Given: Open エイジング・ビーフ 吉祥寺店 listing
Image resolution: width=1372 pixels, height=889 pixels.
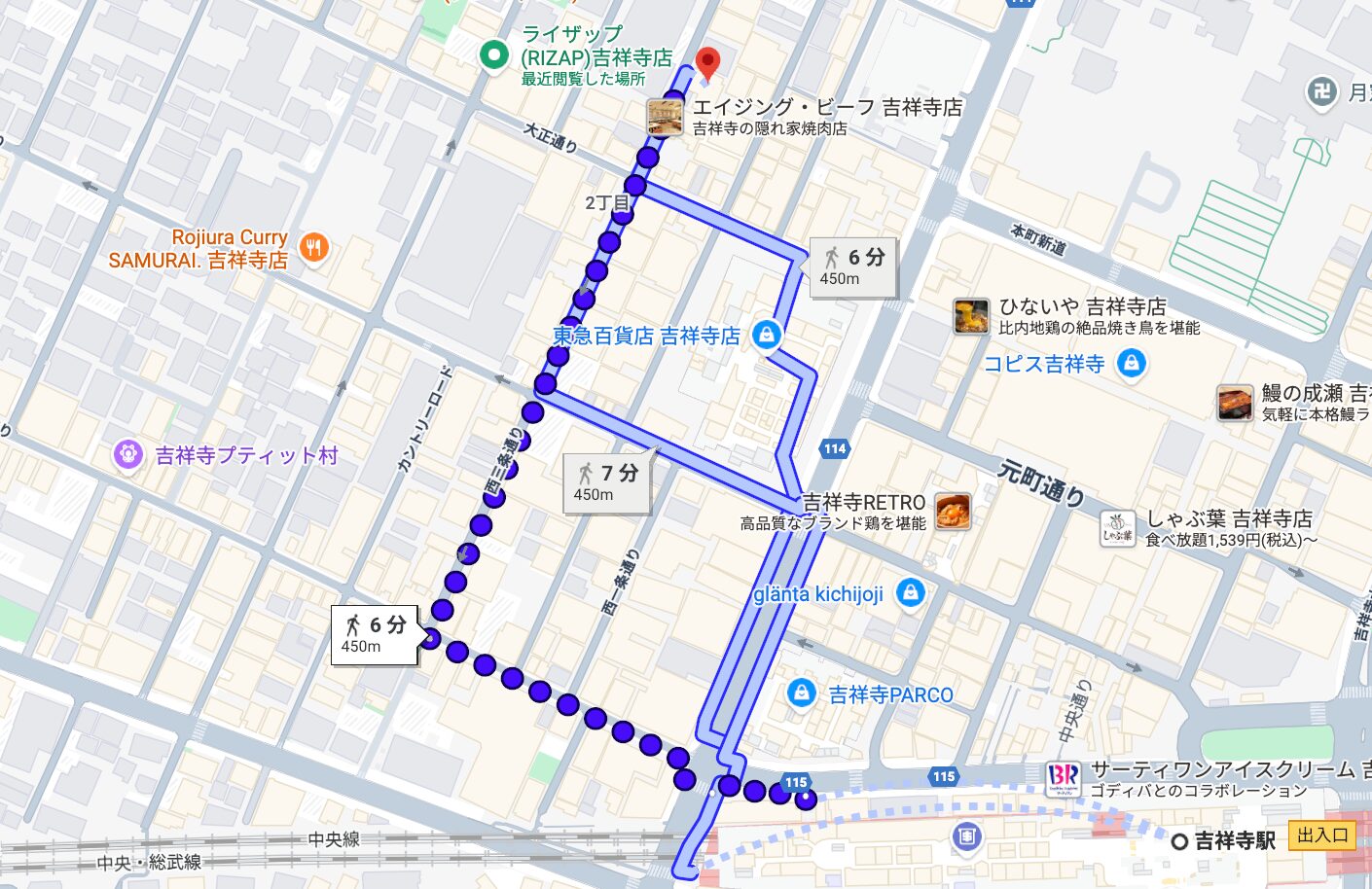Looking at the screenshot, I should pyautogui.click(x=666, y=117).
